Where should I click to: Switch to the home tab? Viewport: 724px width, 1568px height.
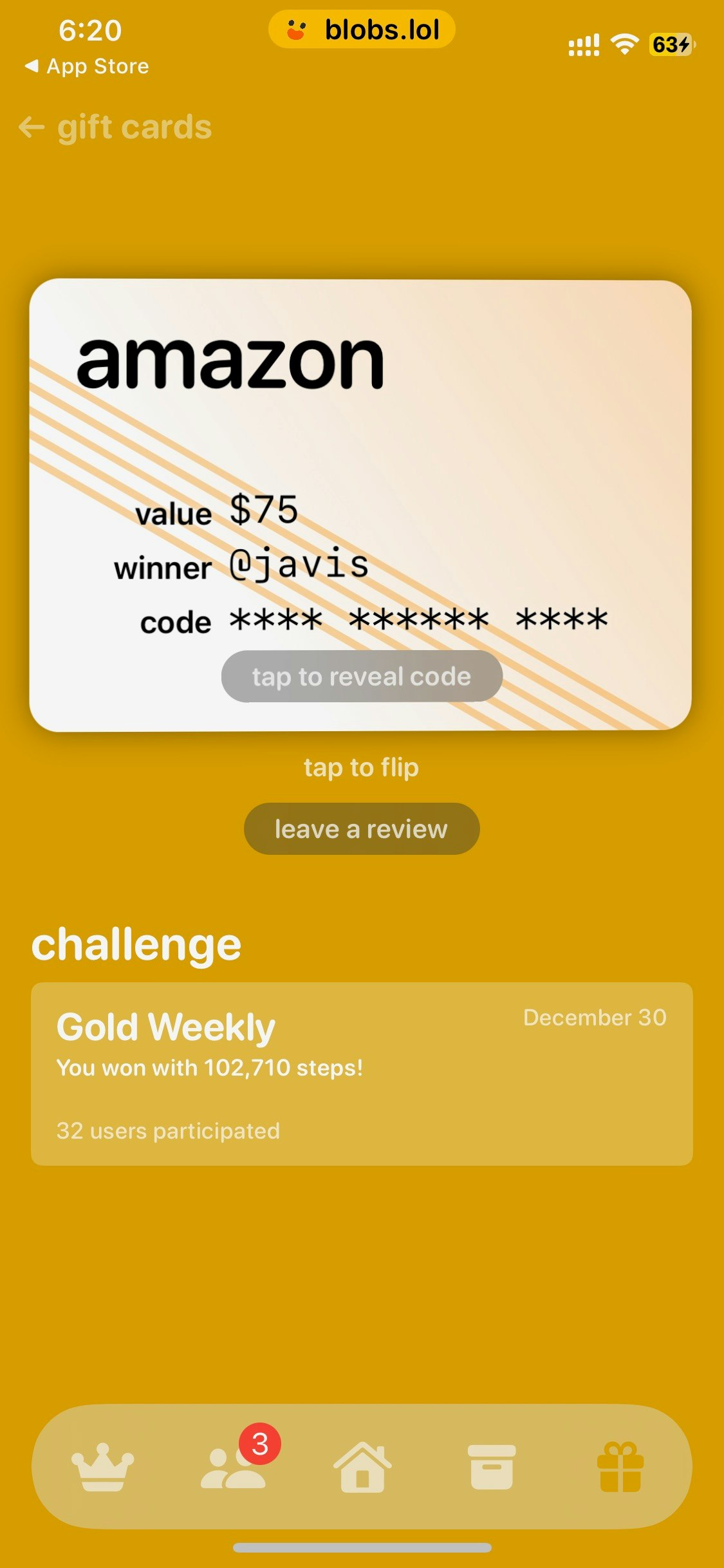362,1467
